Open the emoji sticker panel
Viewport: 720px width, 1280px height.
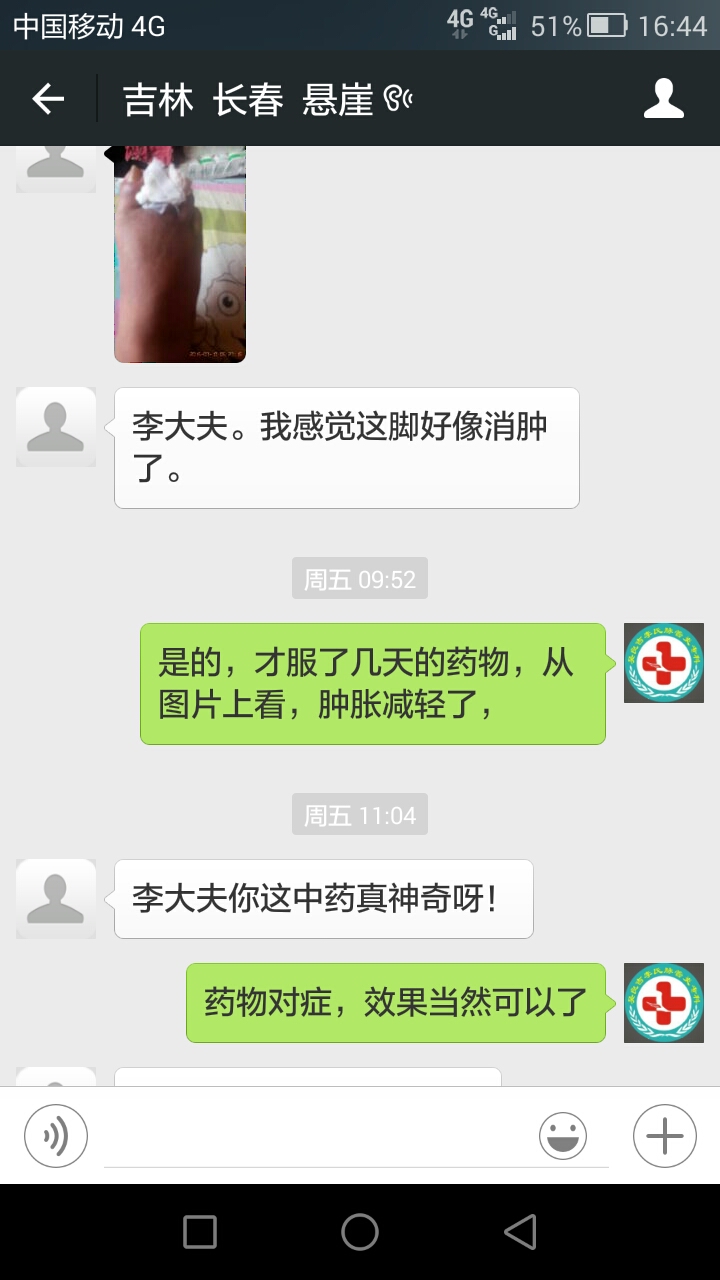tap(563, 1136)
